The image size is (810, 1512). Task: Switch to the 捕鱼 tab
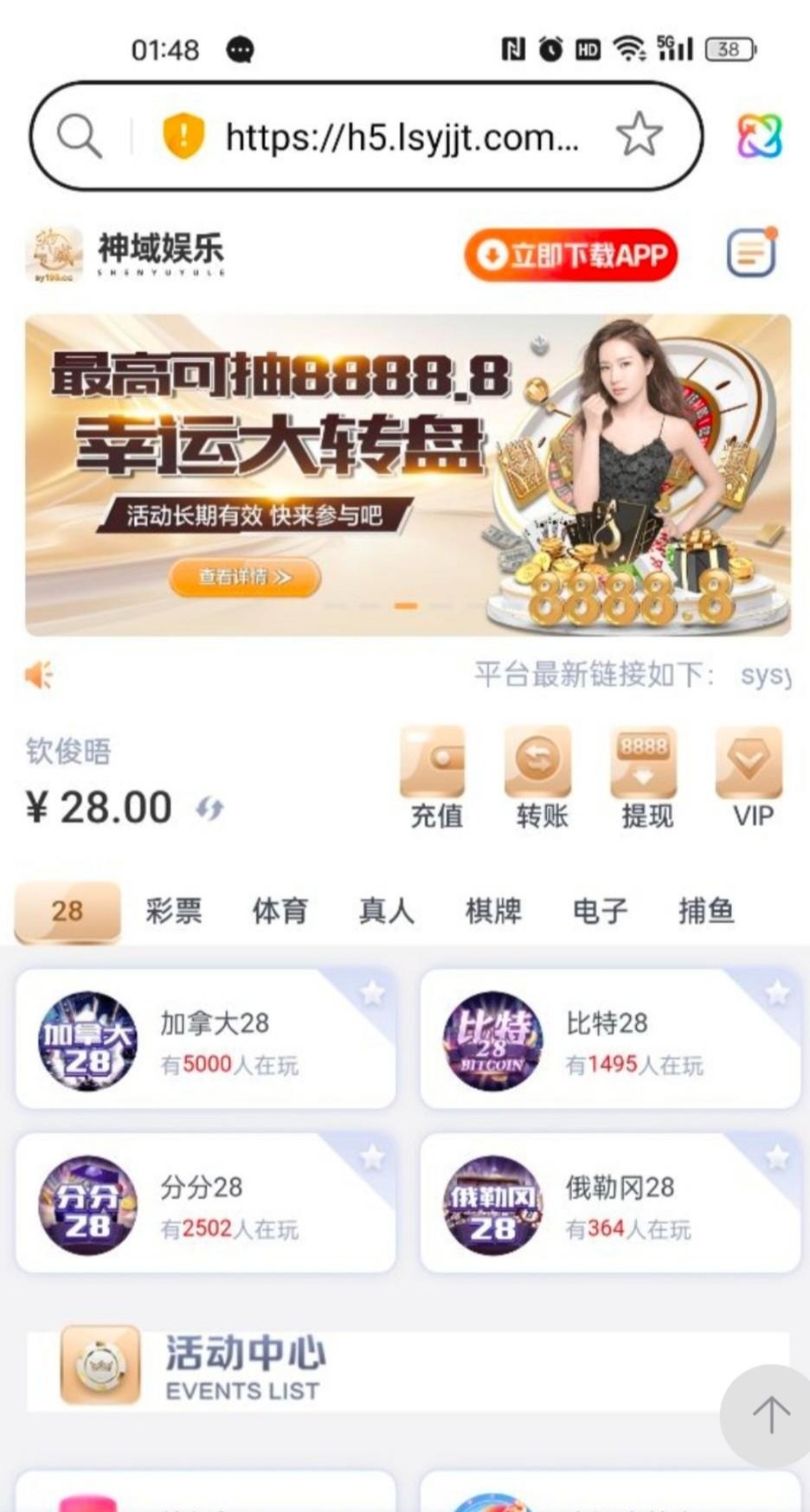coord(706,911)
